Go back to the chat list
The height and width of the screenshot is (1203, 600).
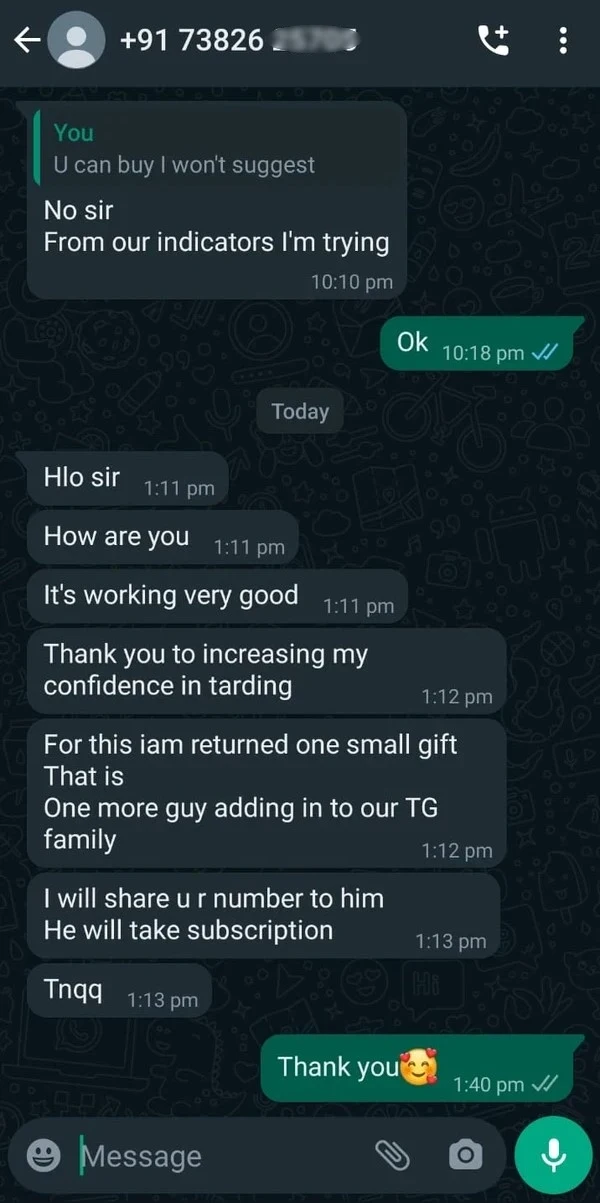point(27,40)
